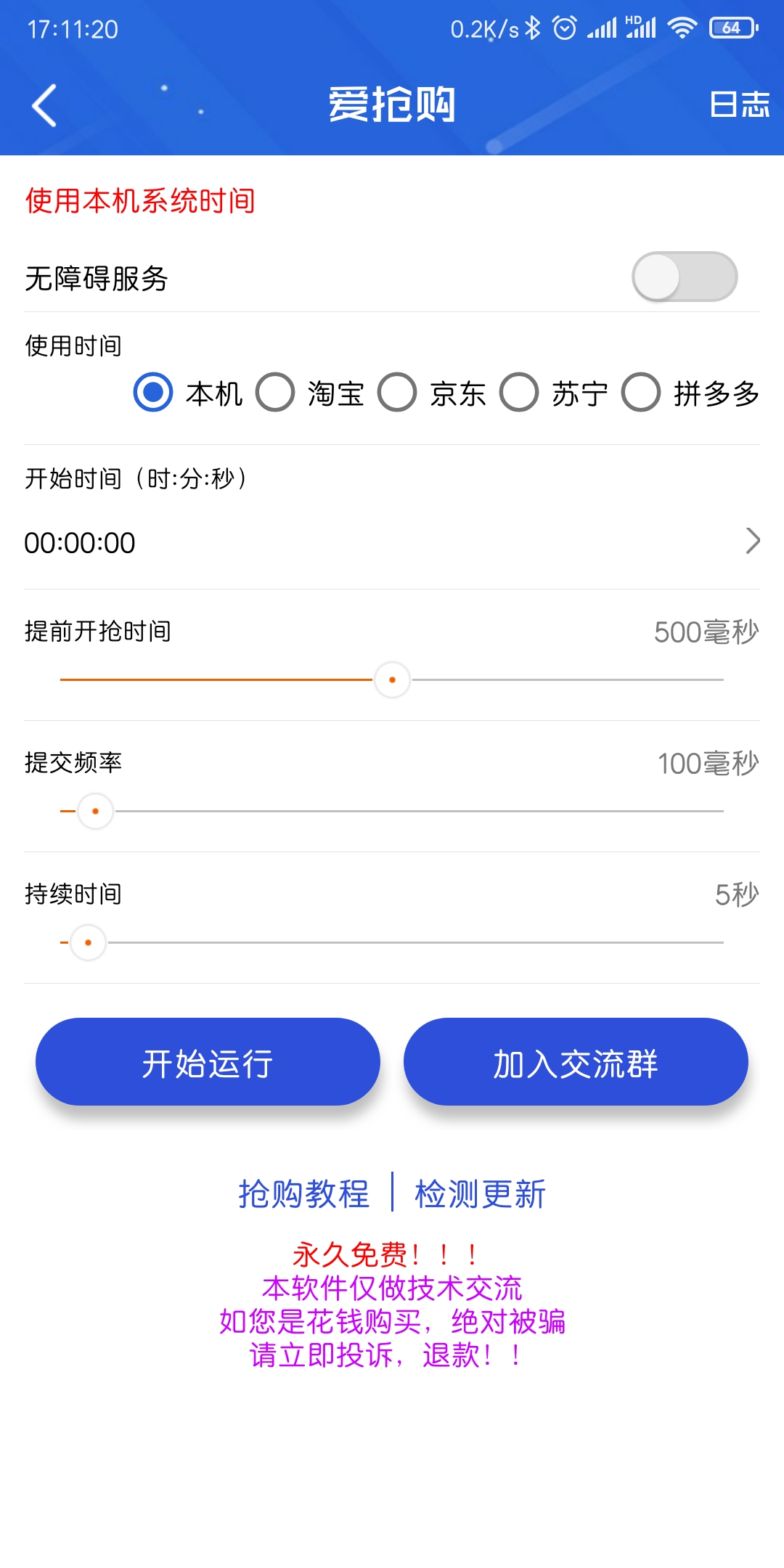This screenshot has width=784, height=1568.
Task: Open the 00:00:00 start time picker
Action: pyautogui.click(x=392, y=542)
